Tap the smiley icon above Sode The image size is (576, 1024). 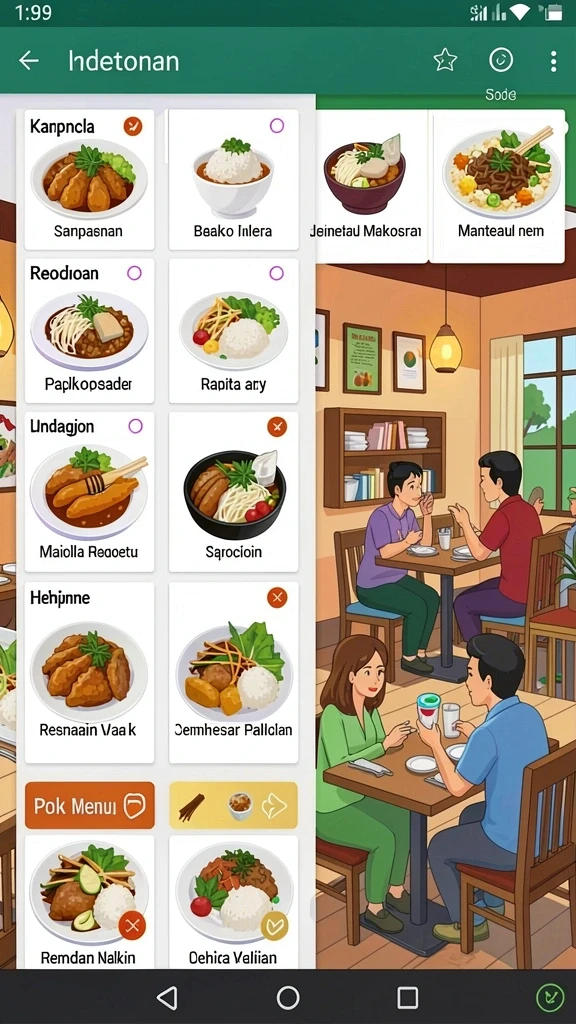coord(501,61)
